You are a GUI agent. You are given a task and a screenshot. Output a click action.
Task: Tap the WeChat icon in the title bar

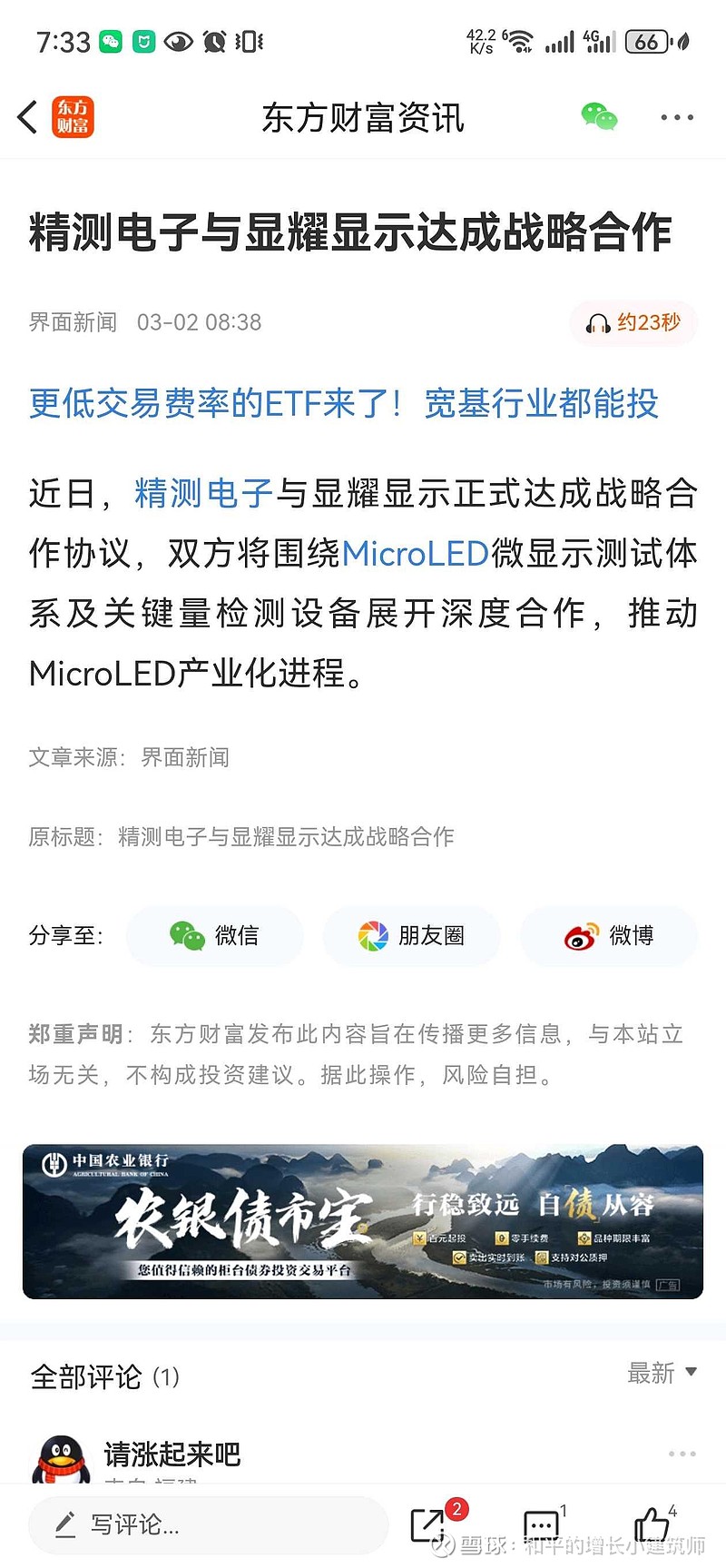(x=601, y=117)
